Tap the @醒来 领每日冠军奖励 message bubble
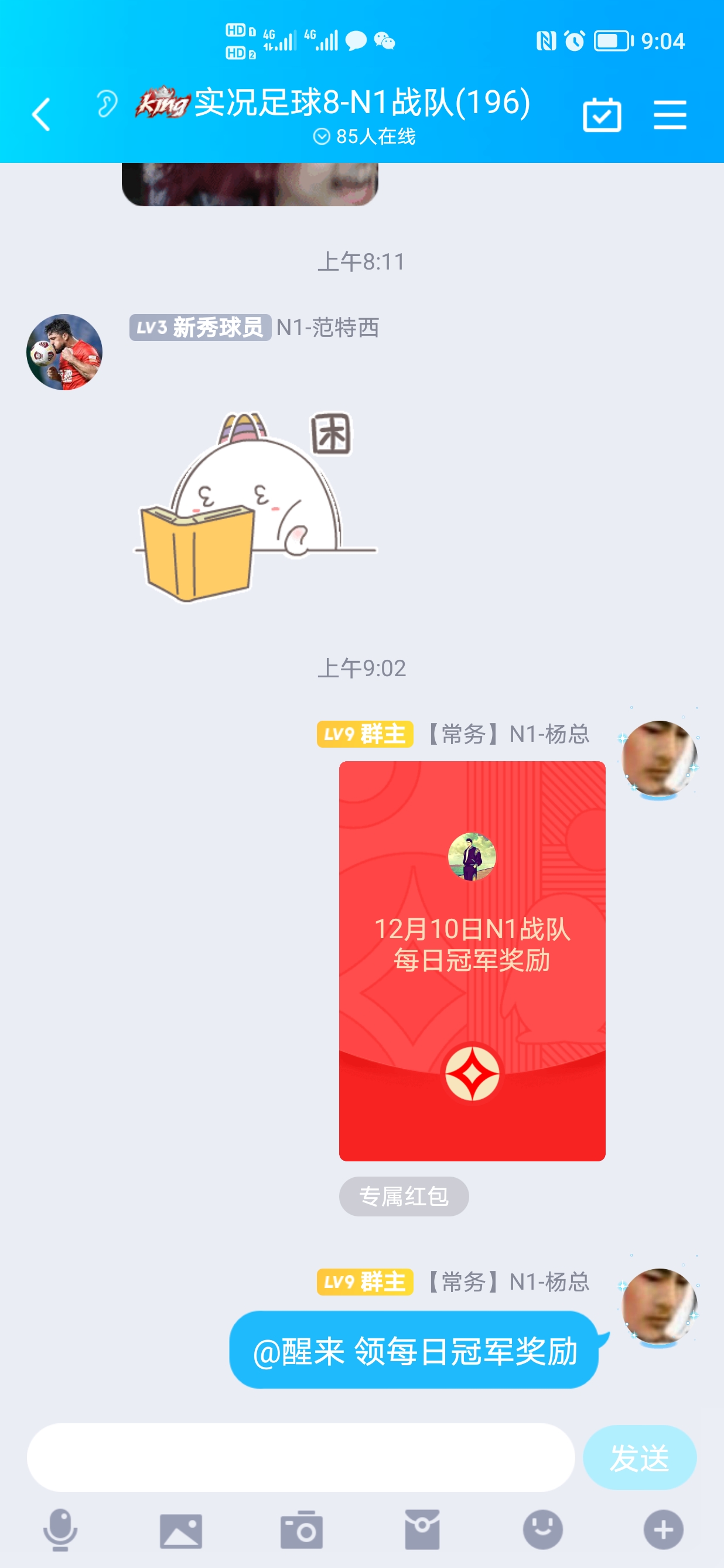Image resolution: width=724 pixels, height=1568 pixels. click(x=414, y=1351)
